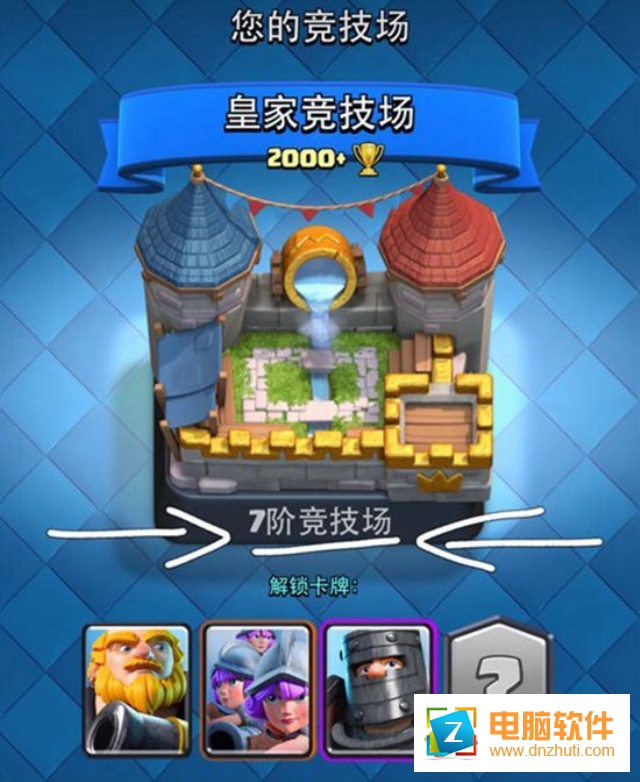Image resolution: width=640 pixels, height=782 pixels.
Task: Open the Royal Giant card
Action: point(135,690)
